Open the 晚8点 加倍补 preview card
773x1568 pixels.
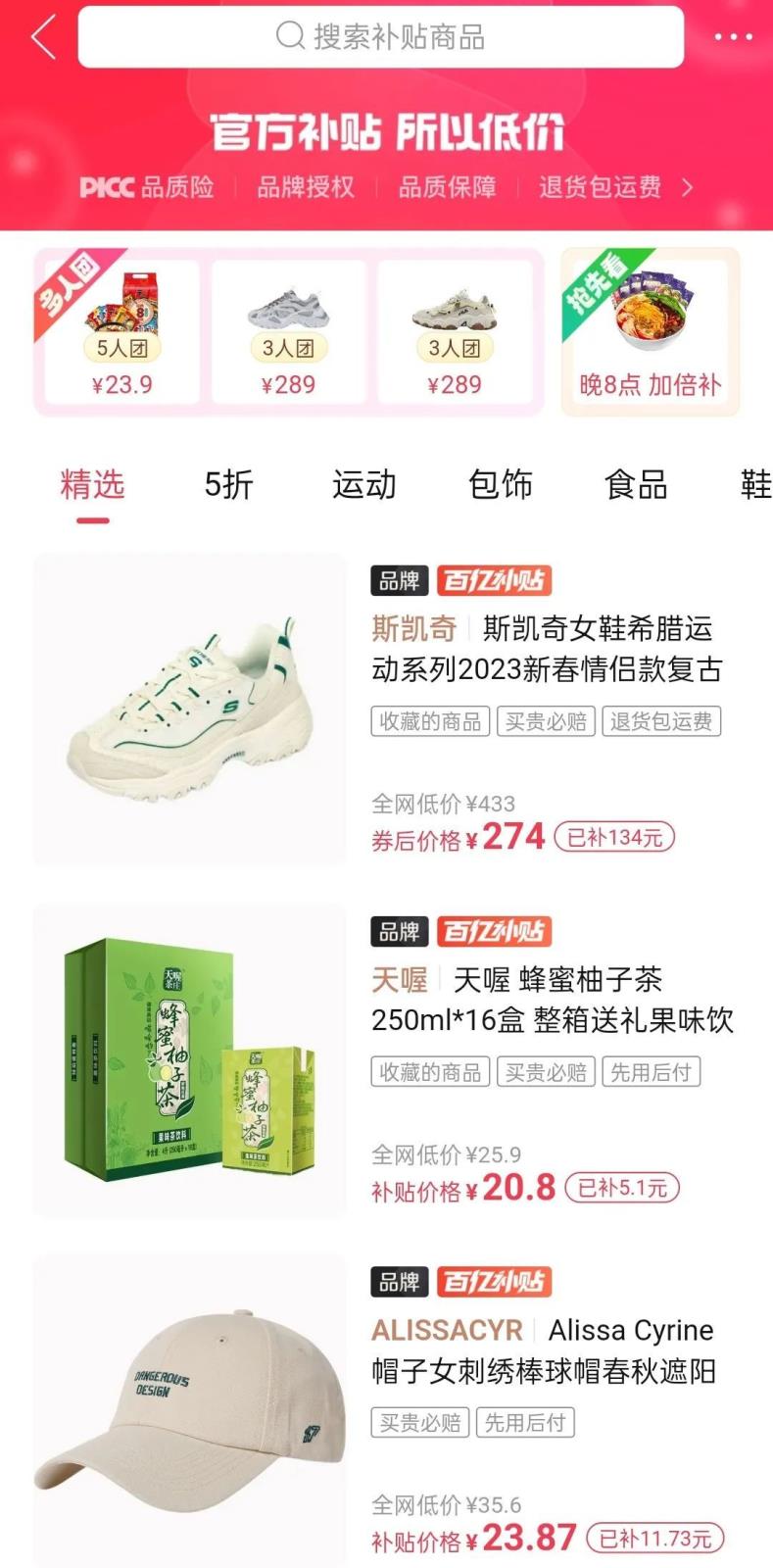(650, 332)
